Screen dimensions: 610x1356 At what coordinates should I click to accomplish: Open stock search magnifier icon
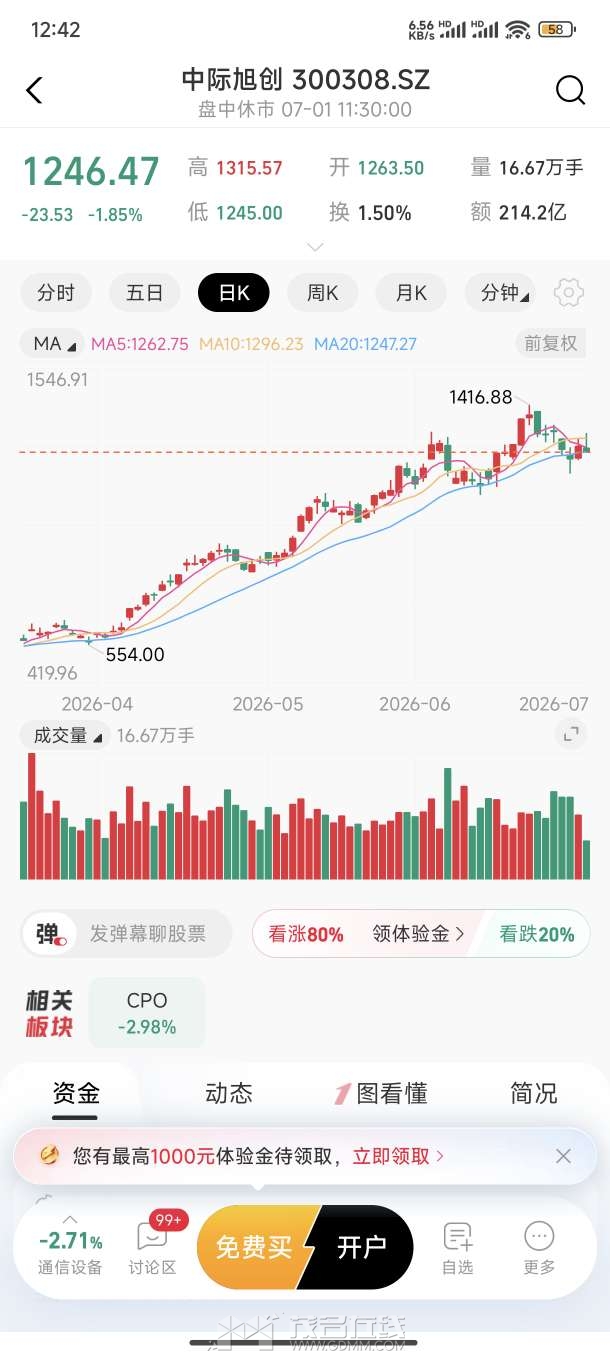[570, 90]
